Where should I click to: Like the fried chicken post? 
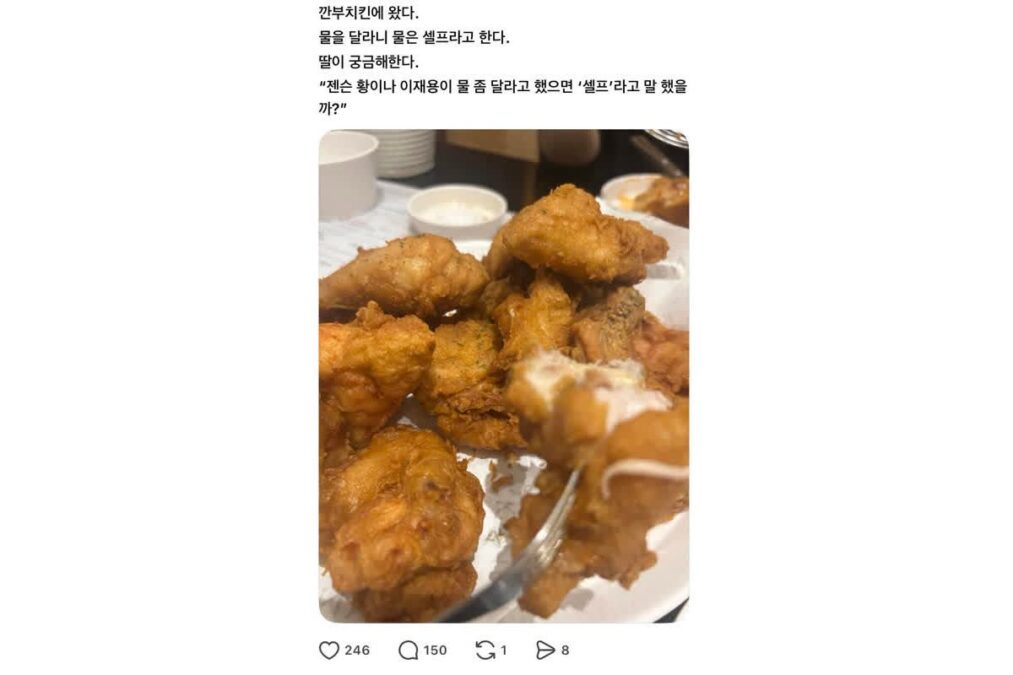[x=329, y=650]
